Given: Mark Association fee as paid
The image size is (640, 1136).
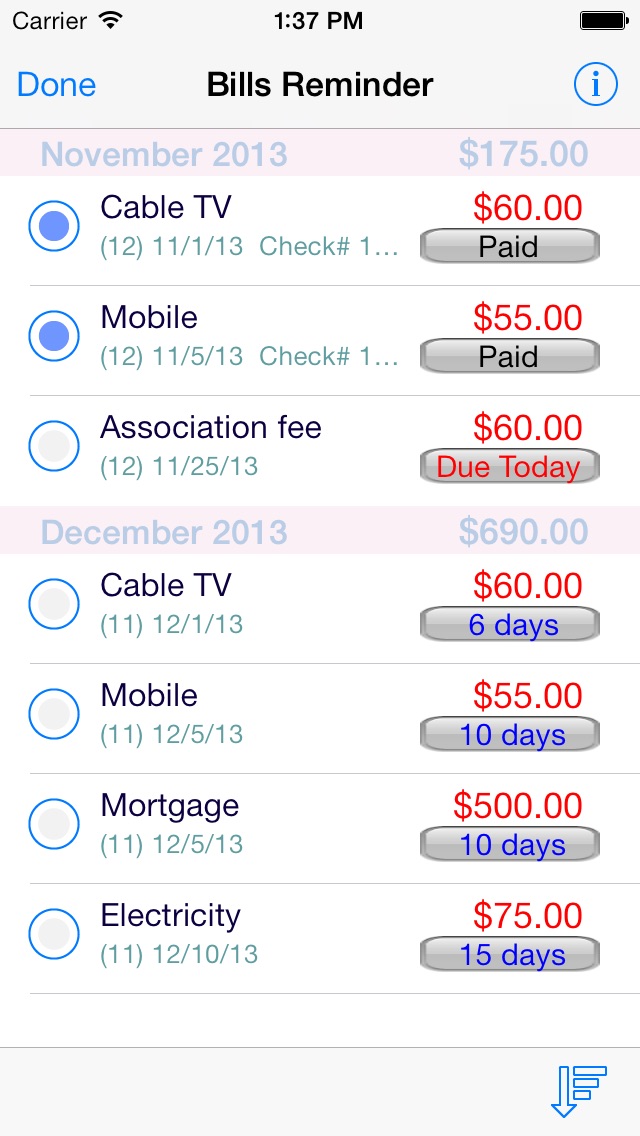Looking at the screenshot, I should click(54, 446).
